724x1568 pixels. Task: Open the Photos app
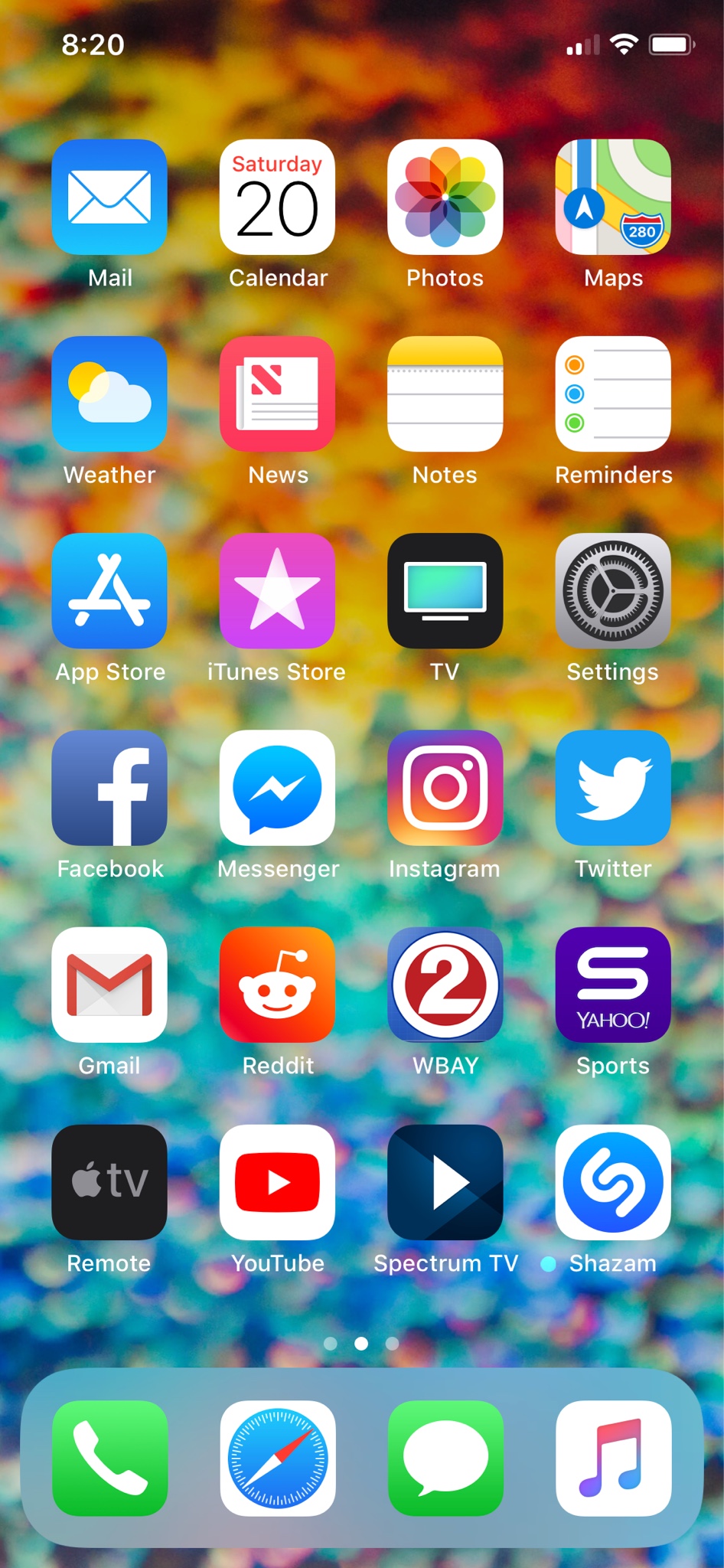click(445, 197)
